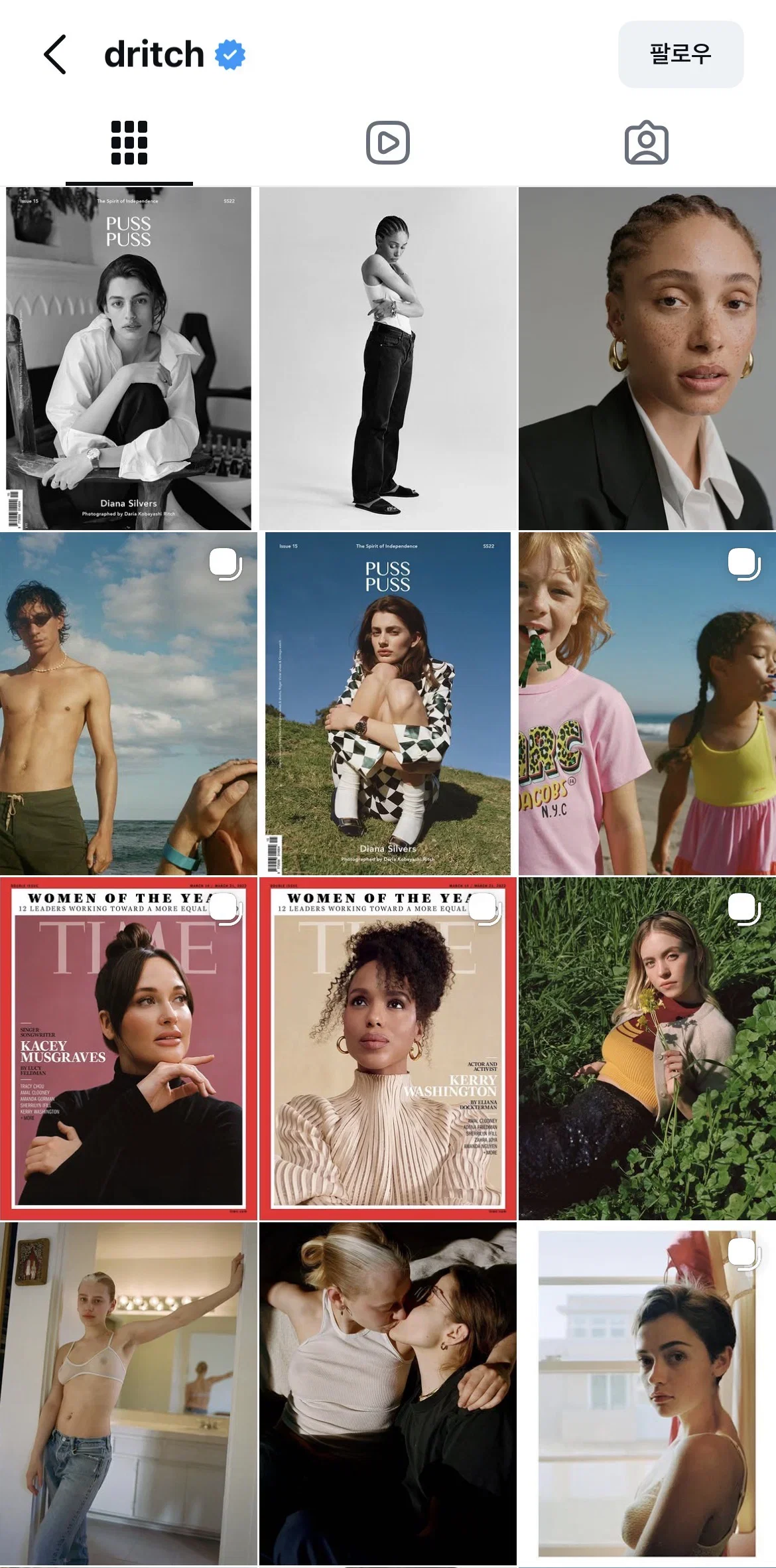Tap the 팔로우 follow button
This screenshot has height=1568, width=776.
coord(680,54)
